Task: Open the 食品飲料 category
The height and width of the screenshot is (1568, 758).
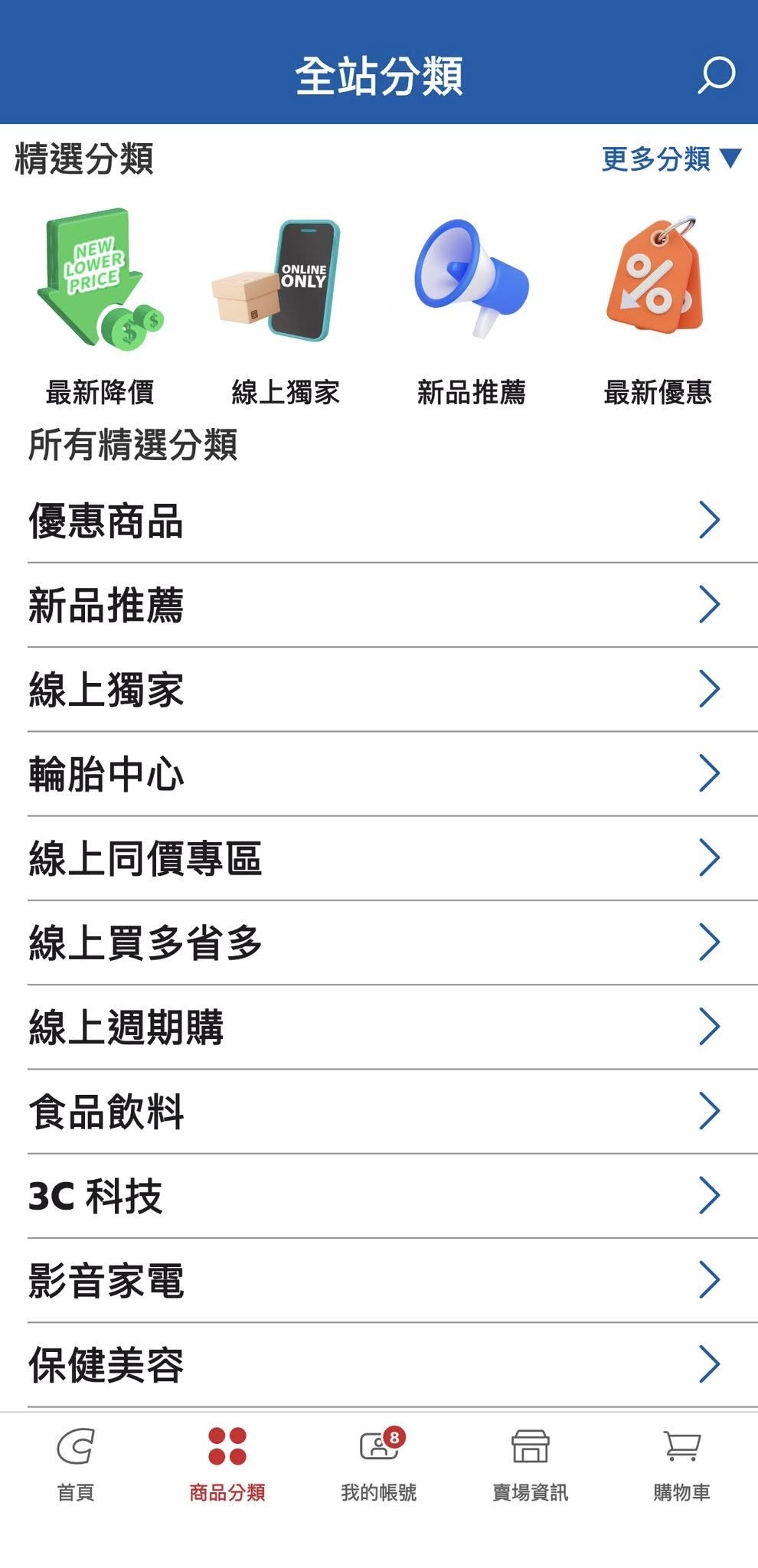Action: pyautogui.click(x=375, y=1112)
